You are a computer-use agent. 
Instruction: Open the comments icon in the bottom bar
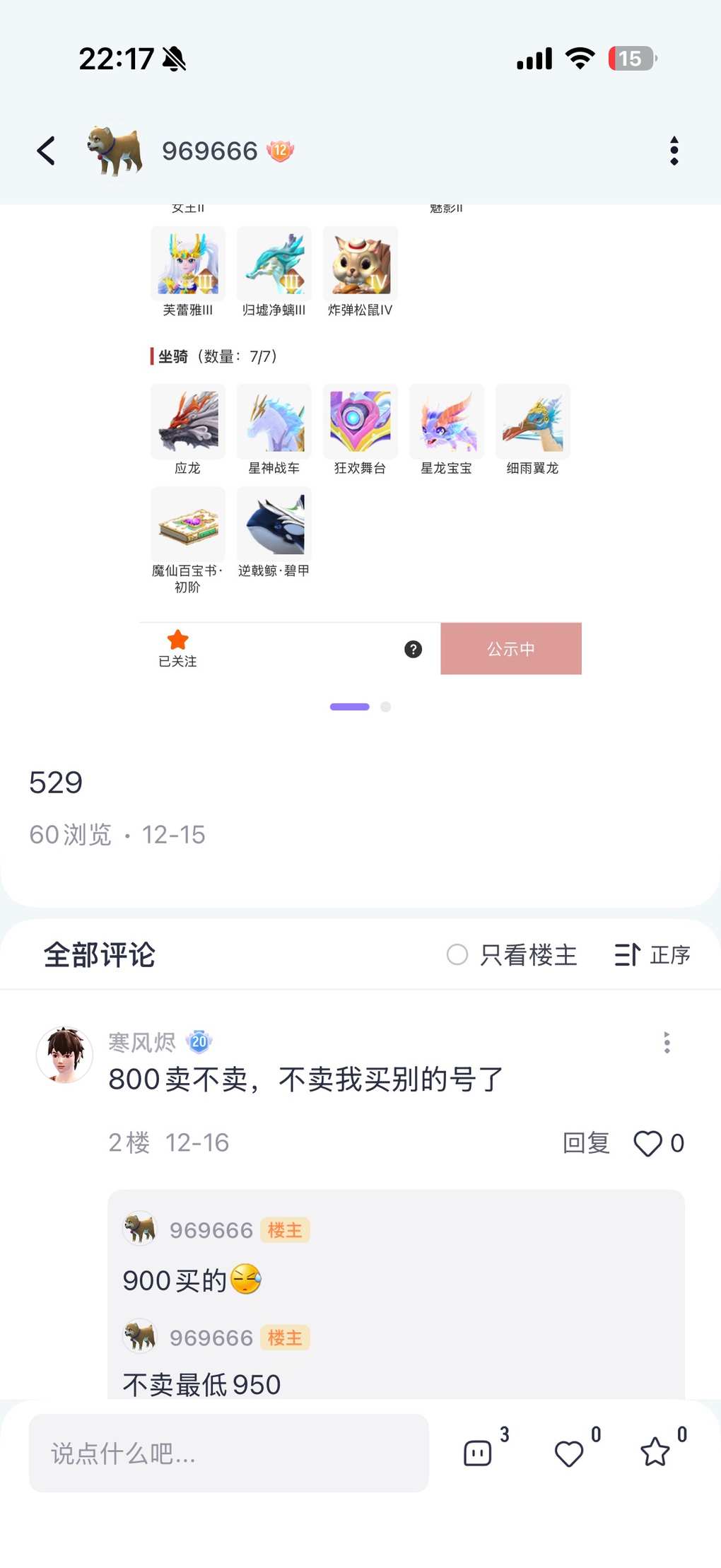point(478,1453)
